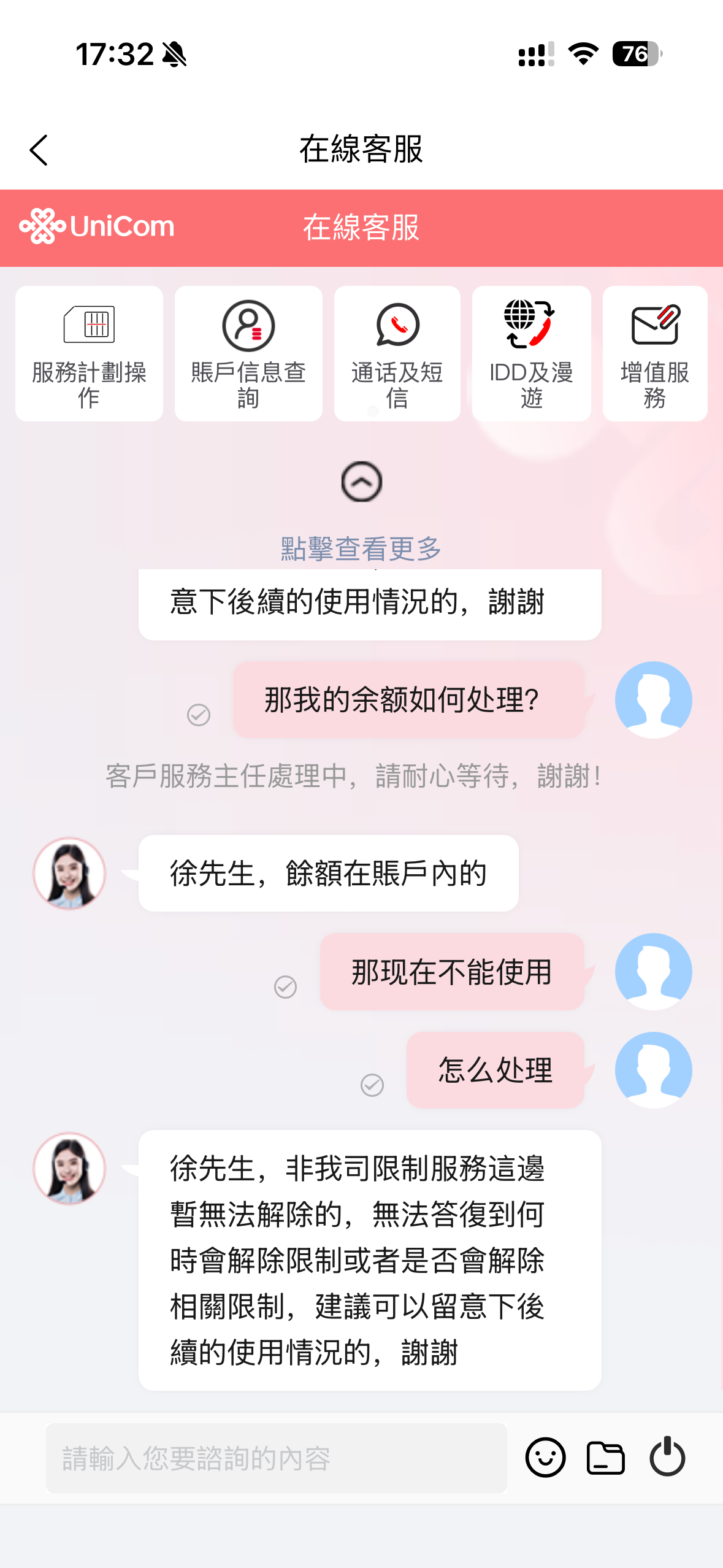Screen dimensions: 723x1568
Task: Click the read indicator beside 那我的余额如何处理
Action: tap(197, 715)
